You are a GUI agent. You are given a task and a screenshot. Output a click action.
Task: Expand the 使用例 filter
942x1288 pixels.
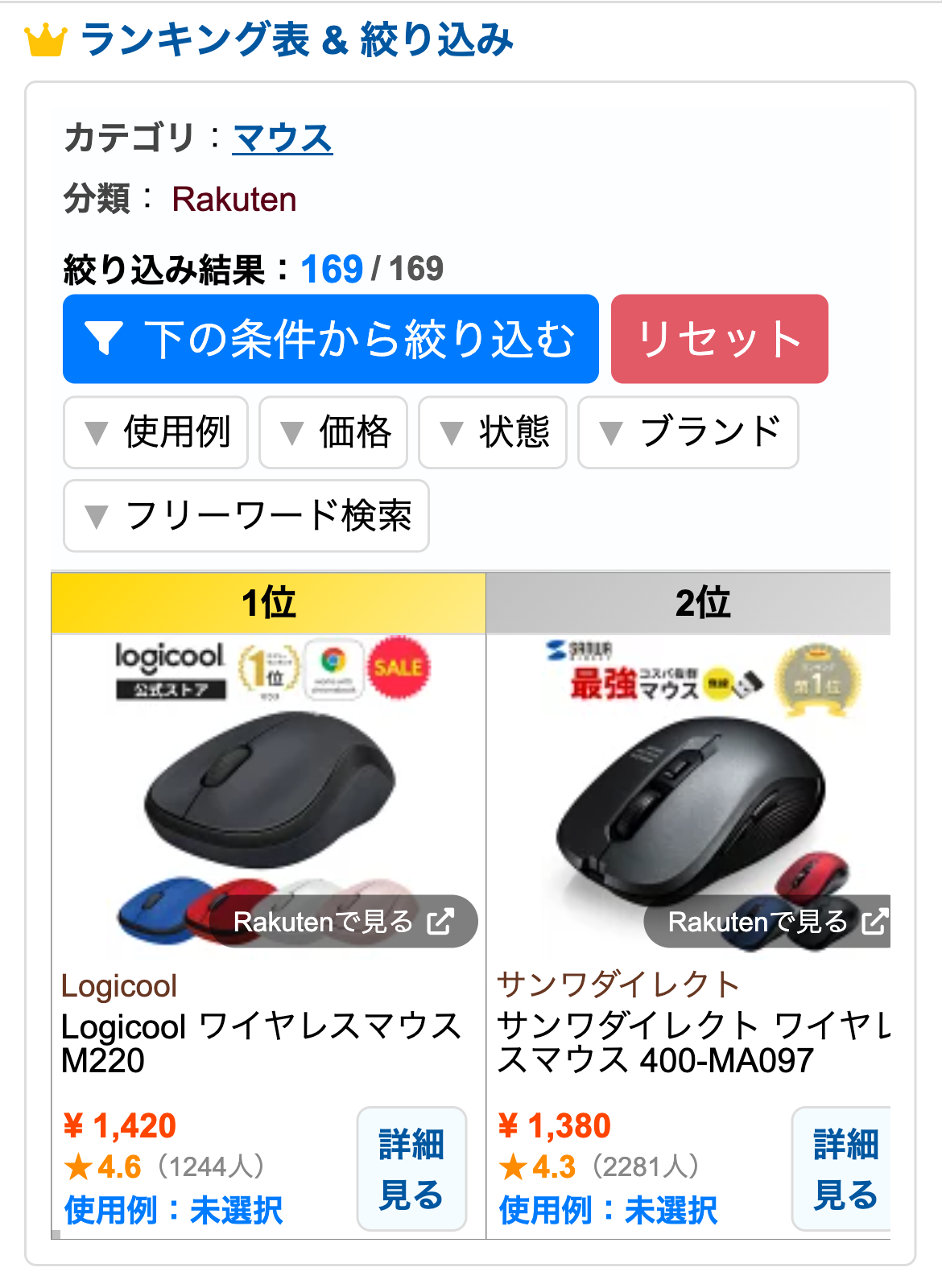pyautogui.click(x=156, y=432)
